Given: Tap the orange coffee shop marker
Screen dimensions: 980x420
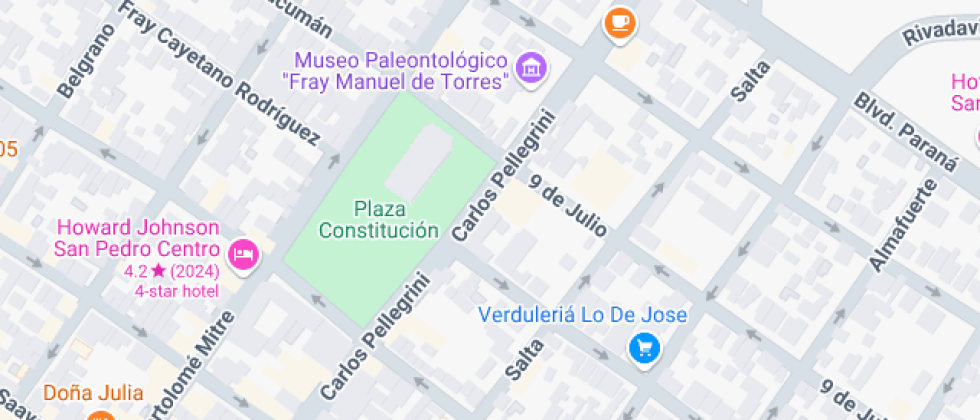Looking at the screenshot, I should (x=620, y=22).
